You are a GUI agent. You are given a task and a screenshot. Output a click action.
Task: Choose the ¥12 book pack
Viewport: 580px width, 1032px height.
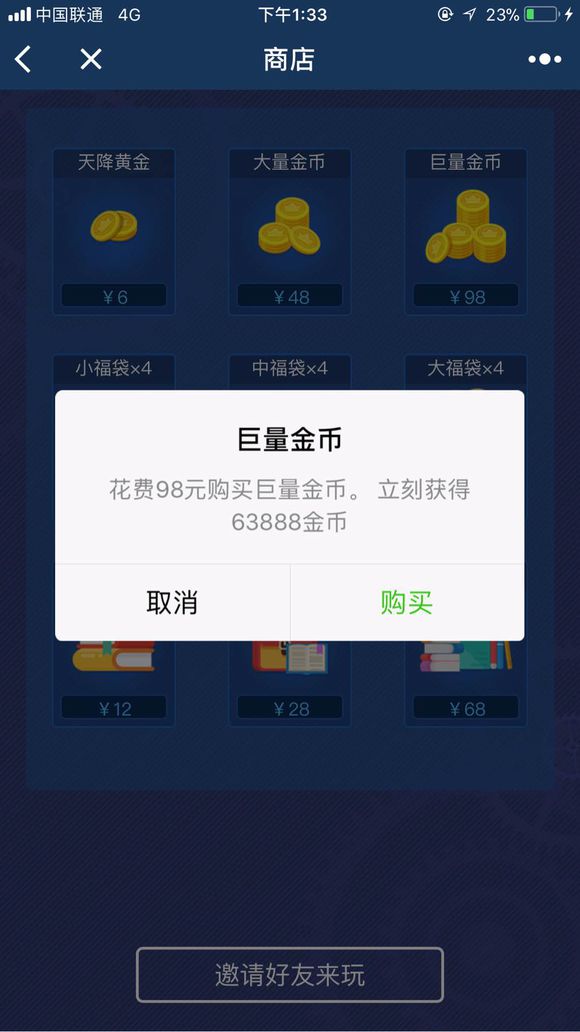(x=114, y=683)
